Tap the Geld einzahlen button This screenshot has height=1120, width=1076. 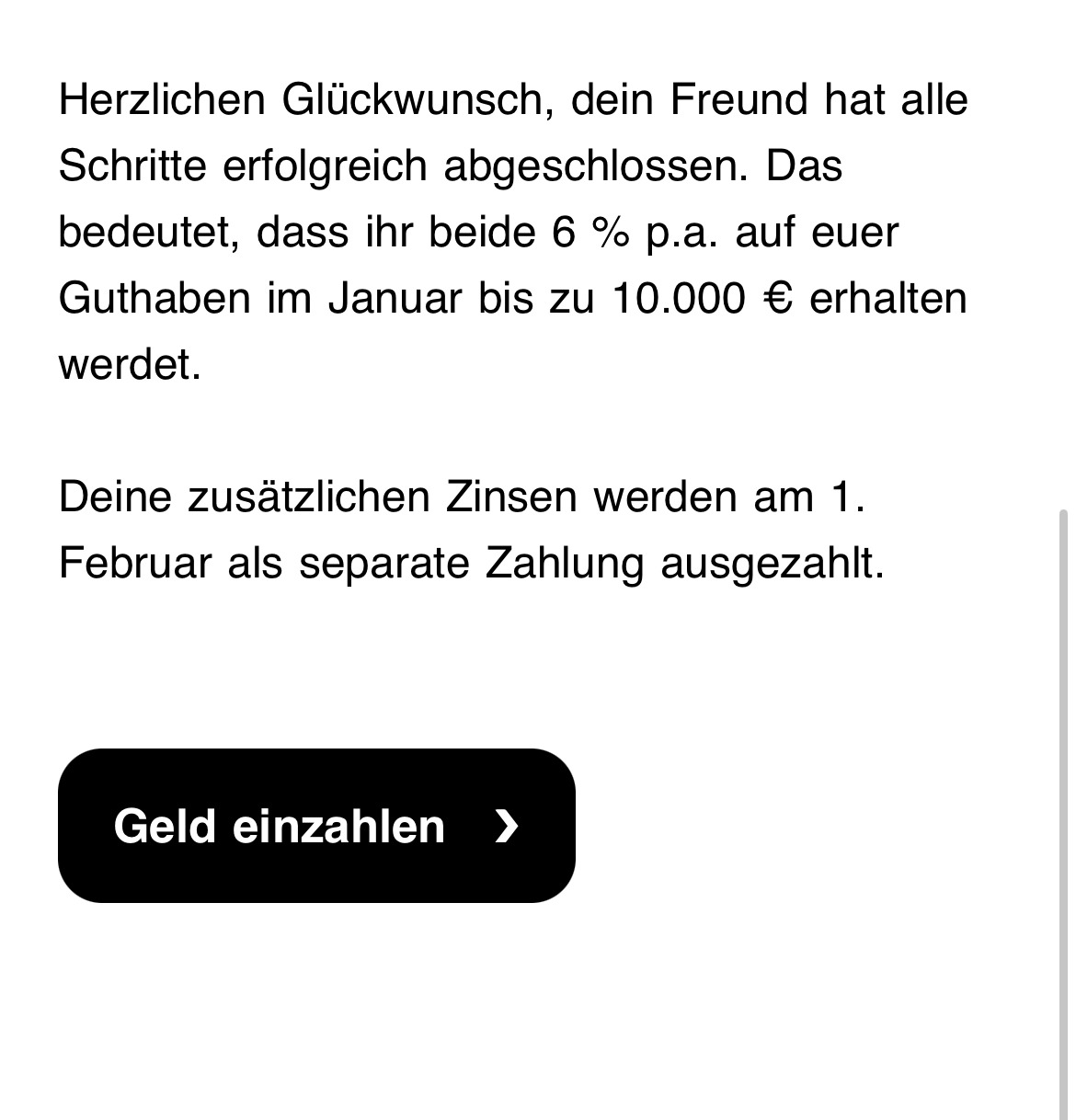316,825
